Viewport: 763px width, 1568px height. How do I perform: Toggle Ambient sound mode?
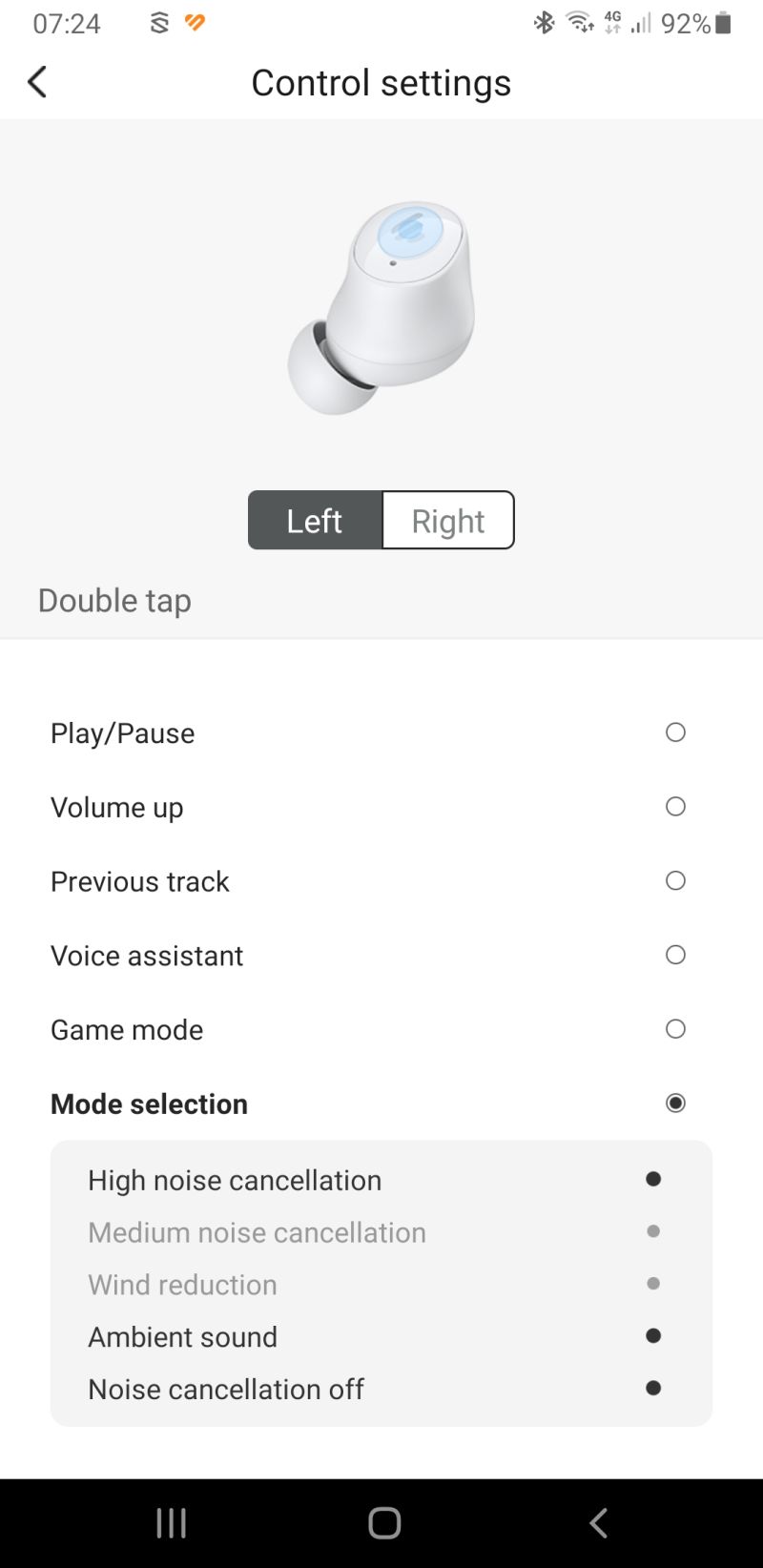(653, 1336)
